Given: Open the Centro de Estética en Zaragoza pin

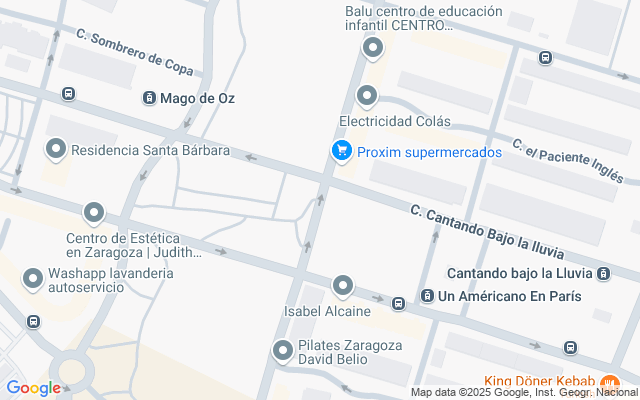Looking at the screenshot, I should click(x=94, y=213).
